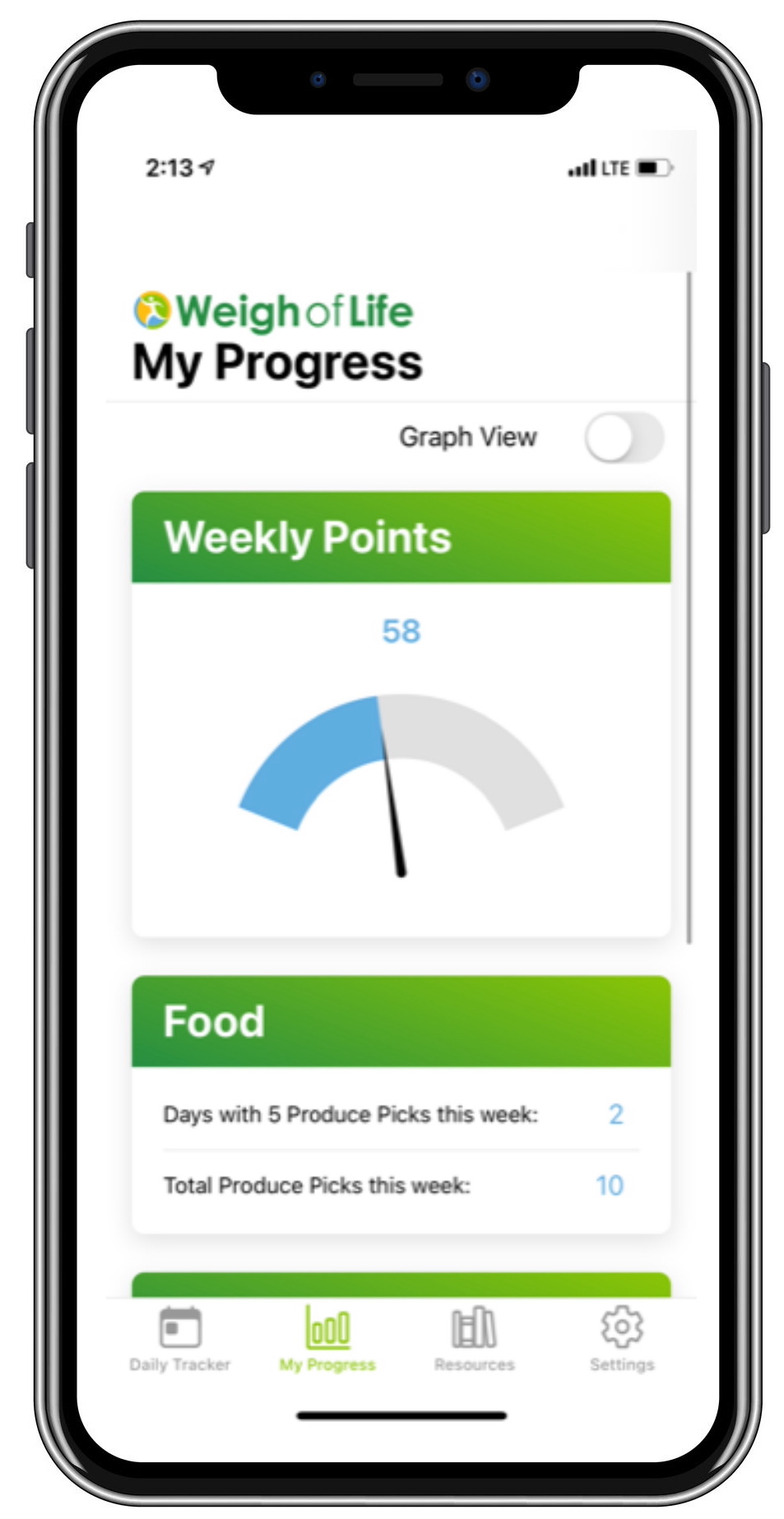Enable the Graph View switch
784x1519 pixels.
[x=624, y=438]
